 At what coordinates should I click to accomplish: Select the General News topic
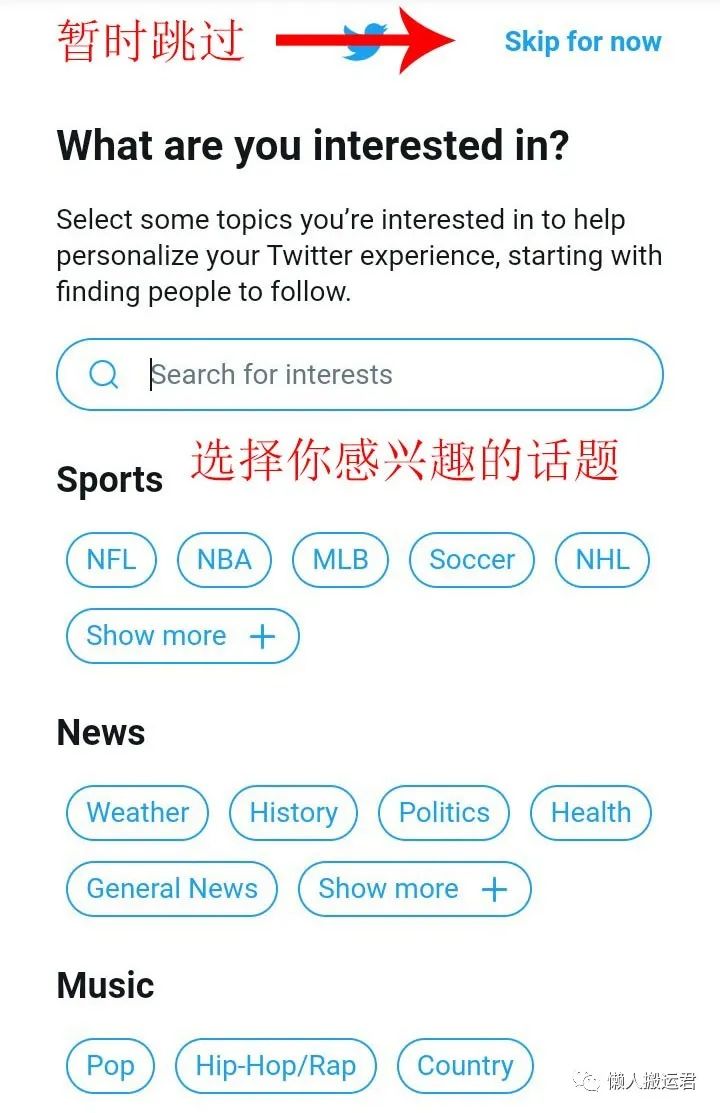click(x=171, y=889)
